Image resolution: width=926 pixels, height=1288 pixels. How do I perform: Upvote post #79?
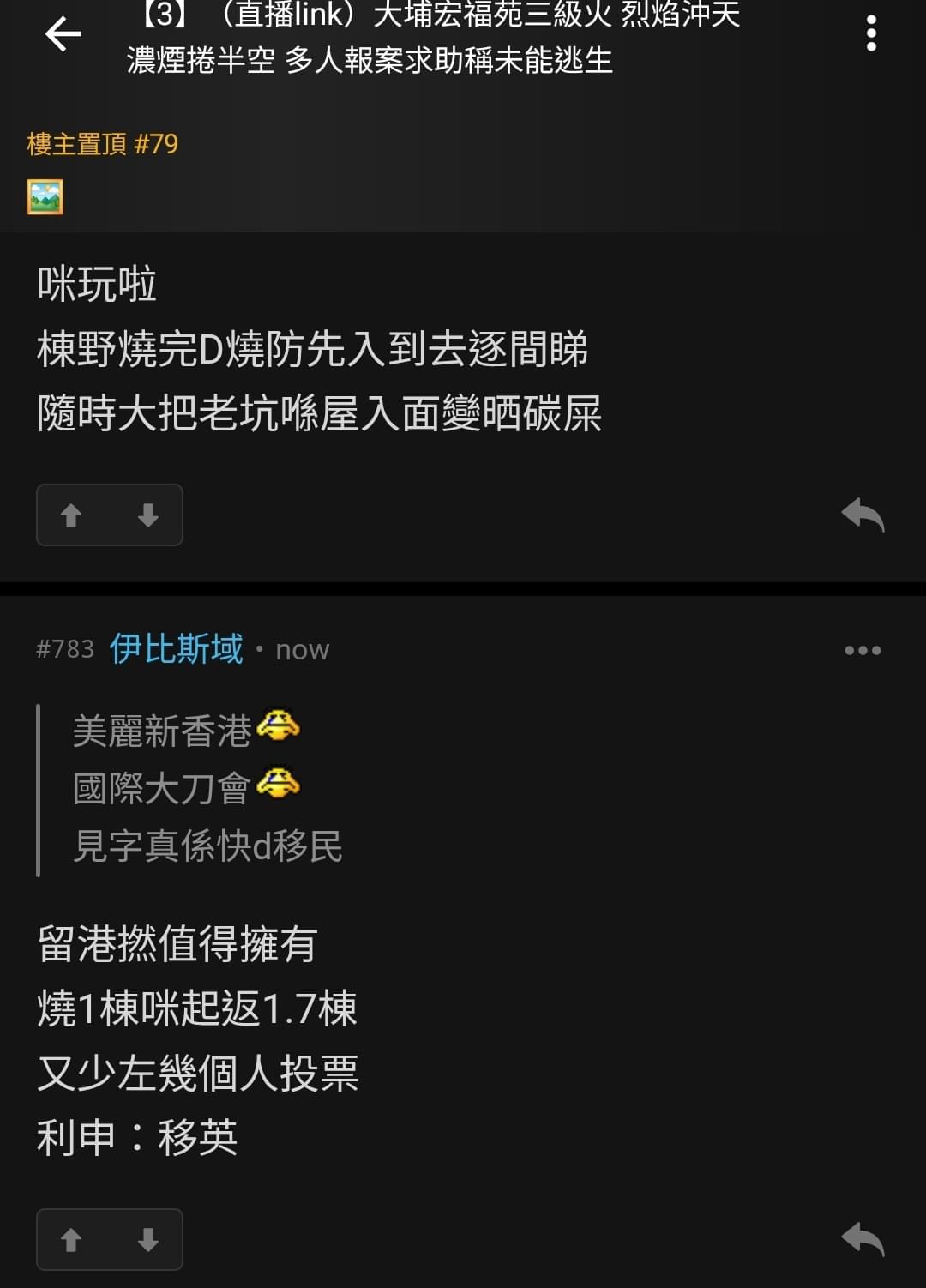[x=72, y=515]
